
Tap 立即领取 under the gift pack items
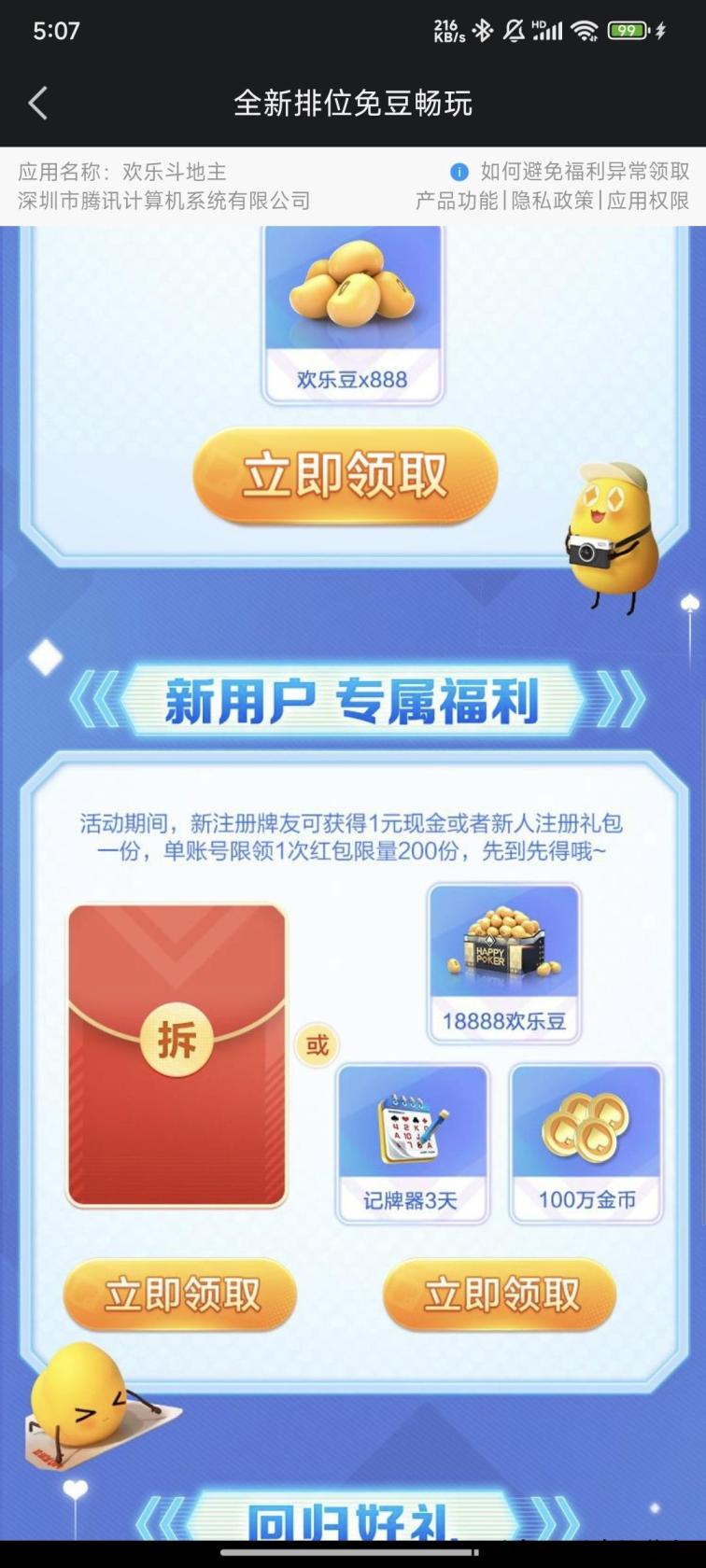[500, 1295]
